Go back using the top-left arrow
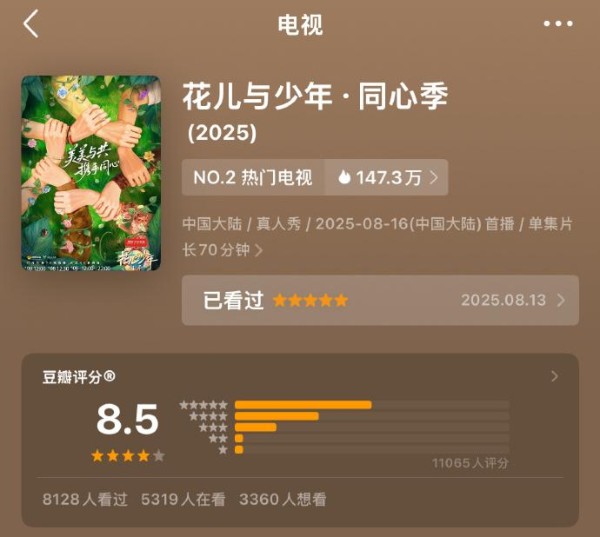Screen dimensions: 600x537 tap(31, 24)
